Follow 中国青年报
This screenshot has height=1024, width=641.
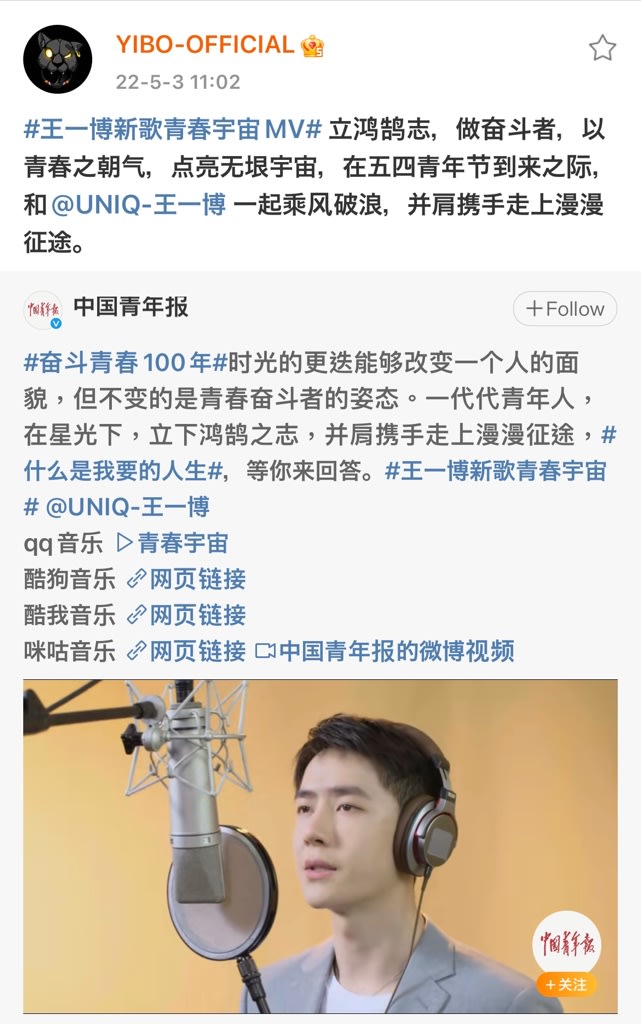(565, 309)
